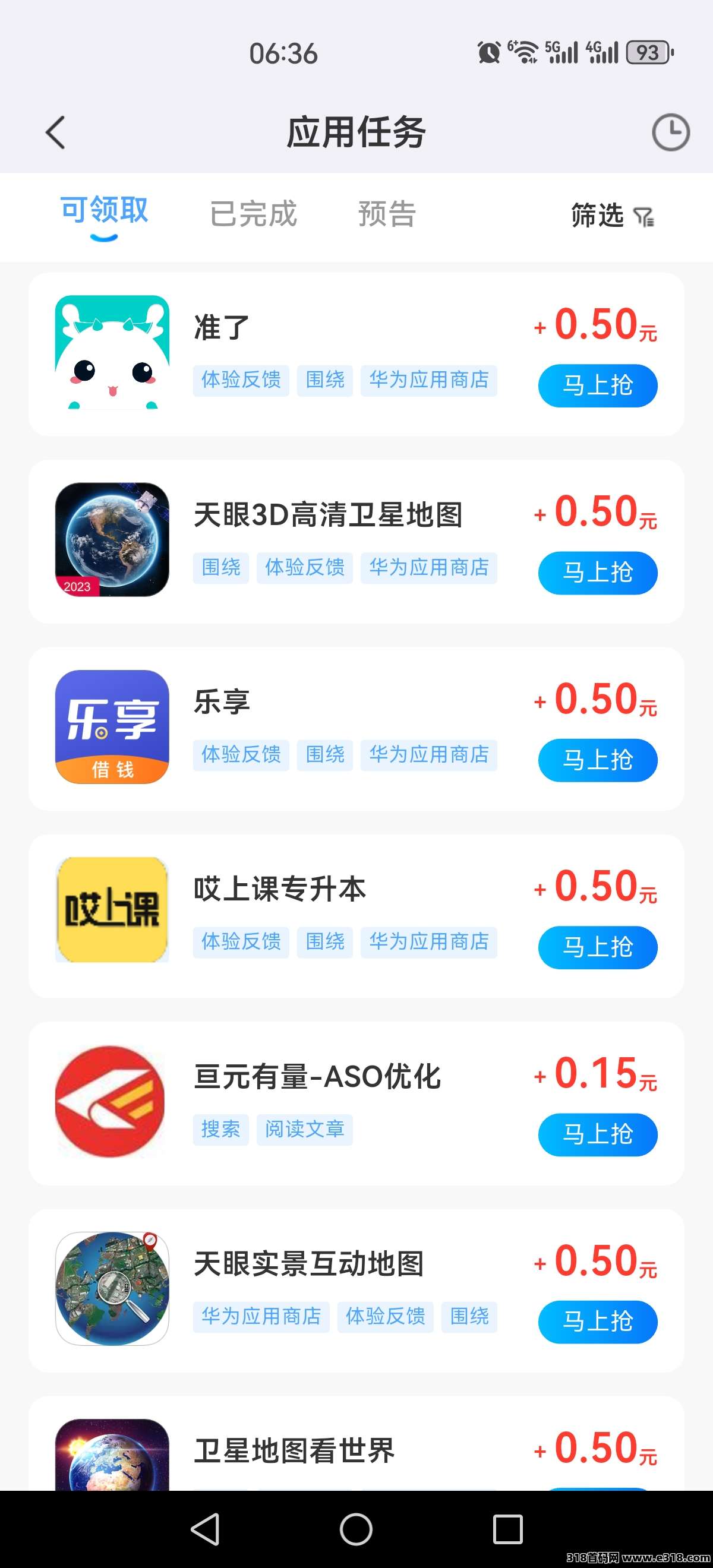Open the 哎上课专升本 yellow app icon
The height and width of the screenshot is (1568, 713).
[x=112, y=910]
